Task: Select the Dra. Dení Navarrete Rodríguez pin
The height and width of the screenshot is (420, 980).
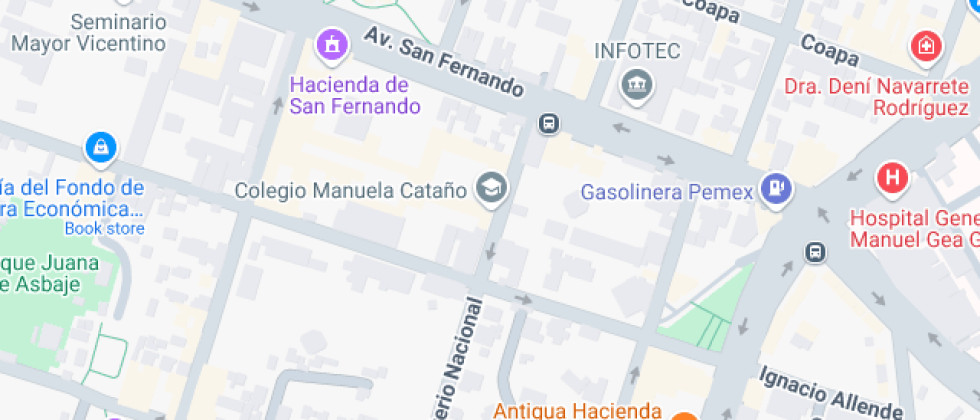Action: click(926, 46)
